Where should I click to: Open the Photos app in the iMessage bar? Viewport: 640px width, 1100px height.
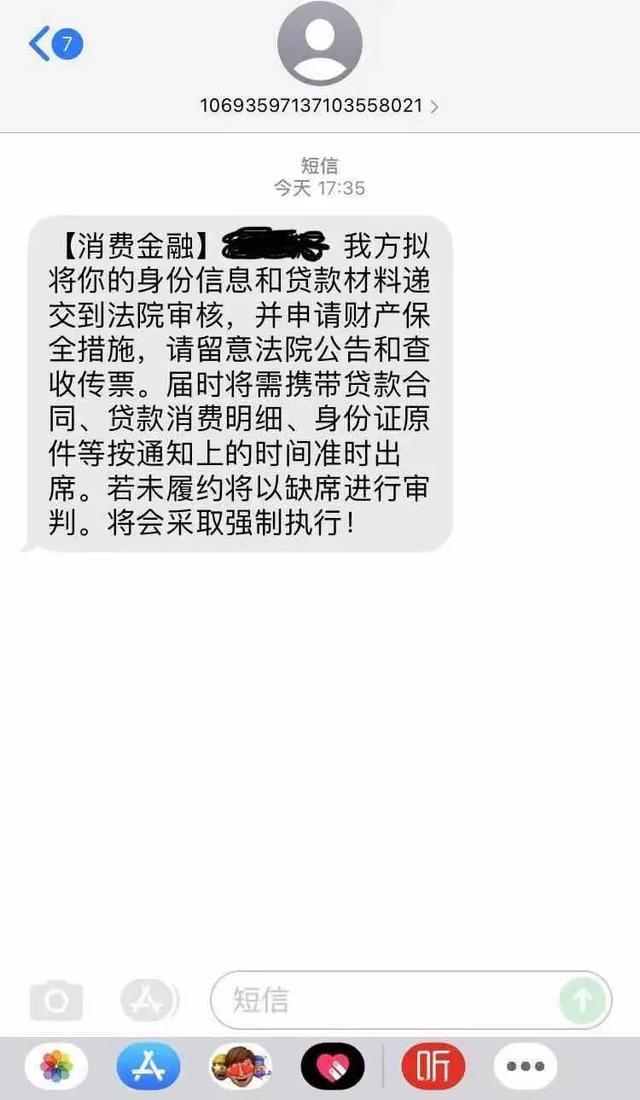(56, 1067)
